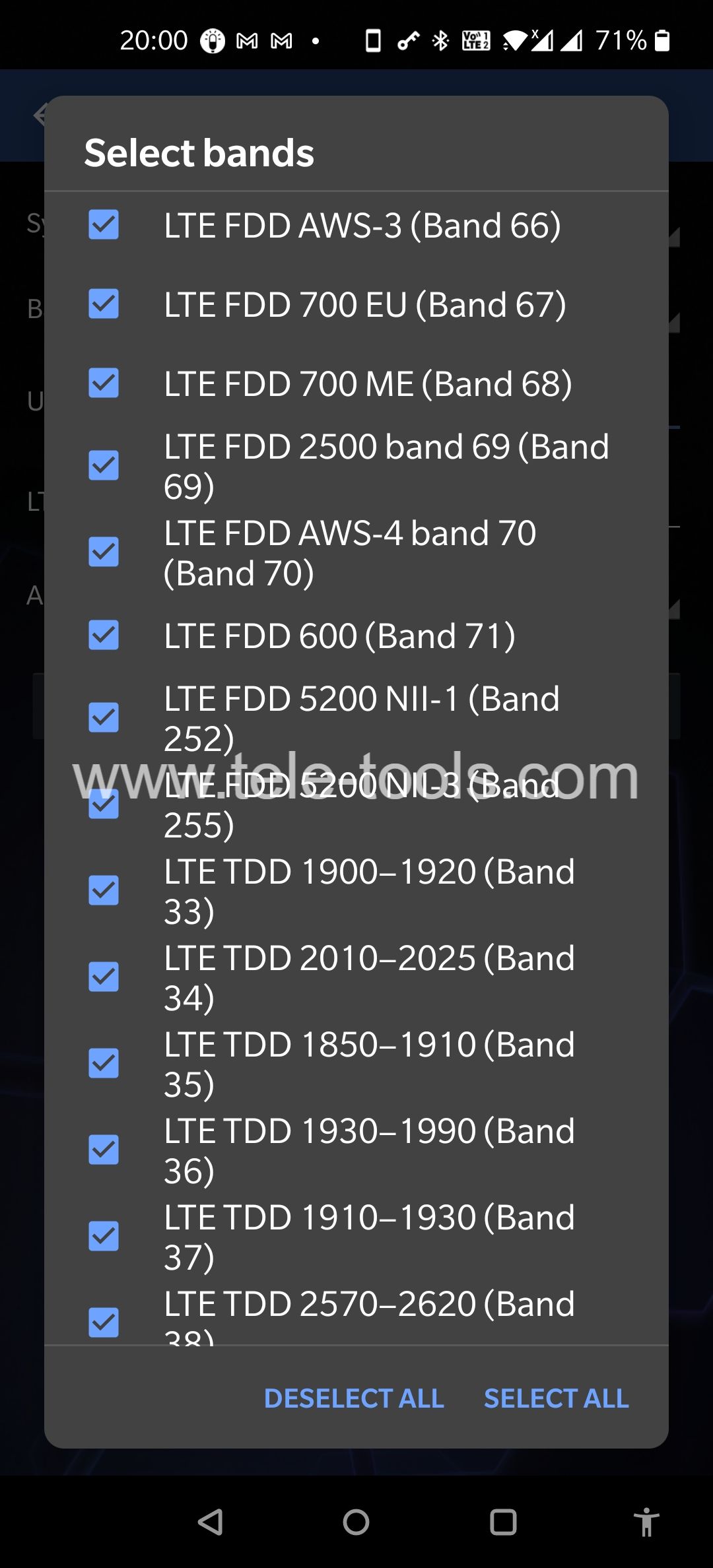This screenshot has height=1568, width=713.
Task: Tap the DESELECT ALL button
Action: (x=354, y=1398)
